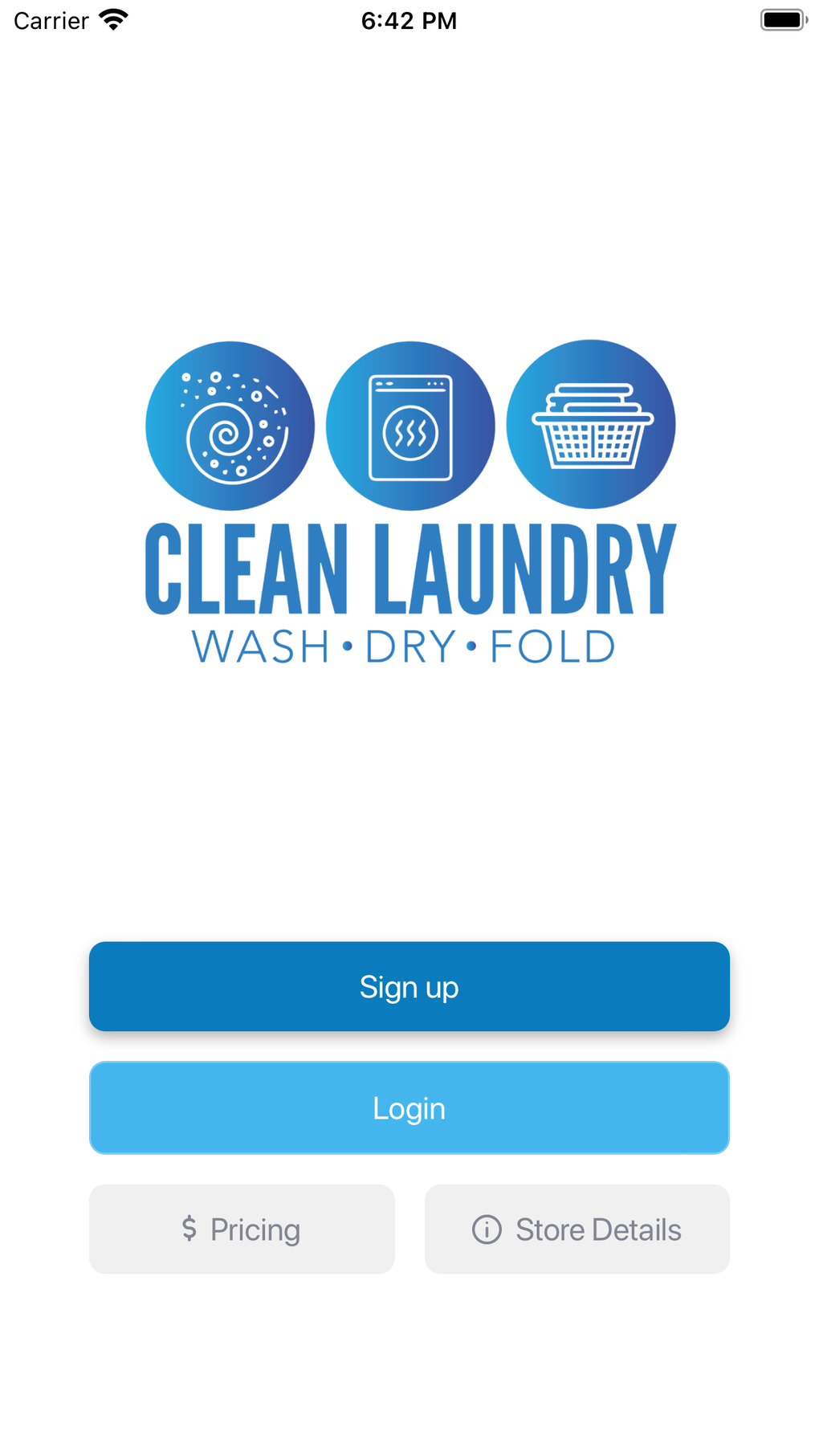The image size is (819, 1456).
Task: Open the Pricing screen
Action: click(x=241, y=1230)
